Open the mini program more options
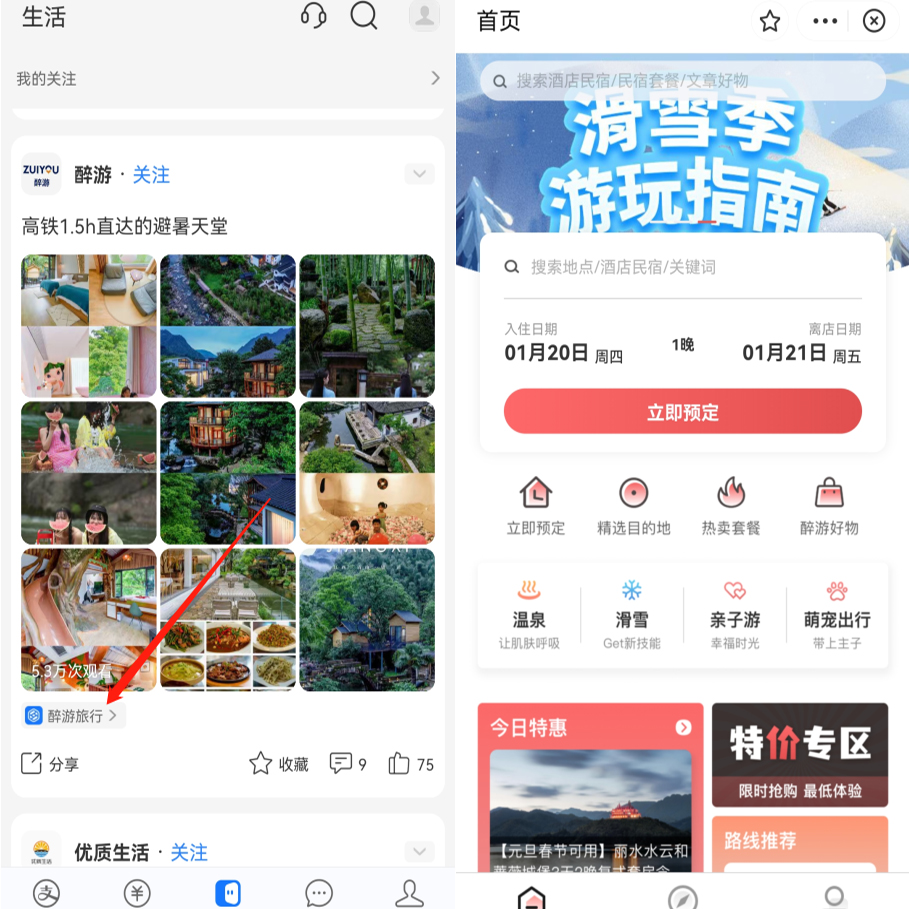The height and width of the screenshot is (909, 909). coord(825,21)
